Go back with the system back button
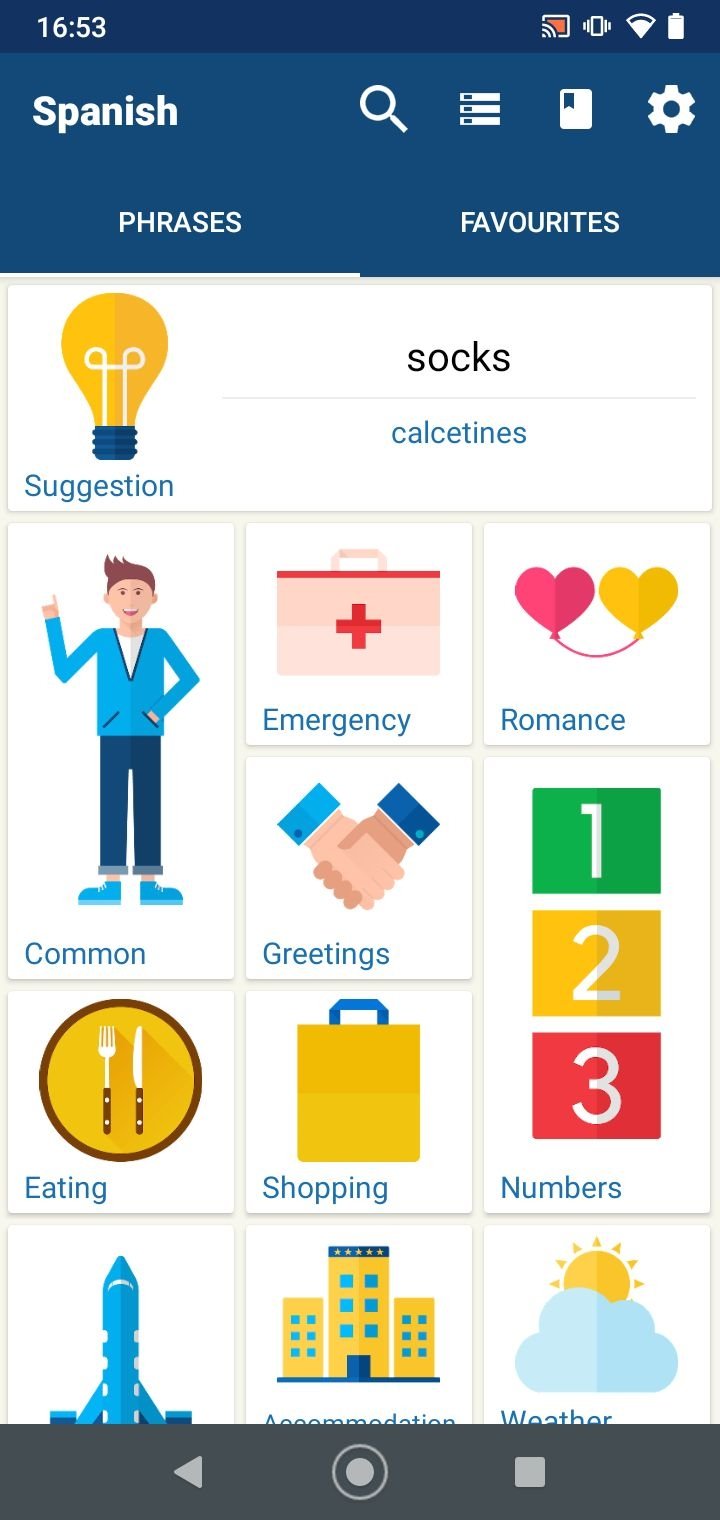 [188, 1471]
